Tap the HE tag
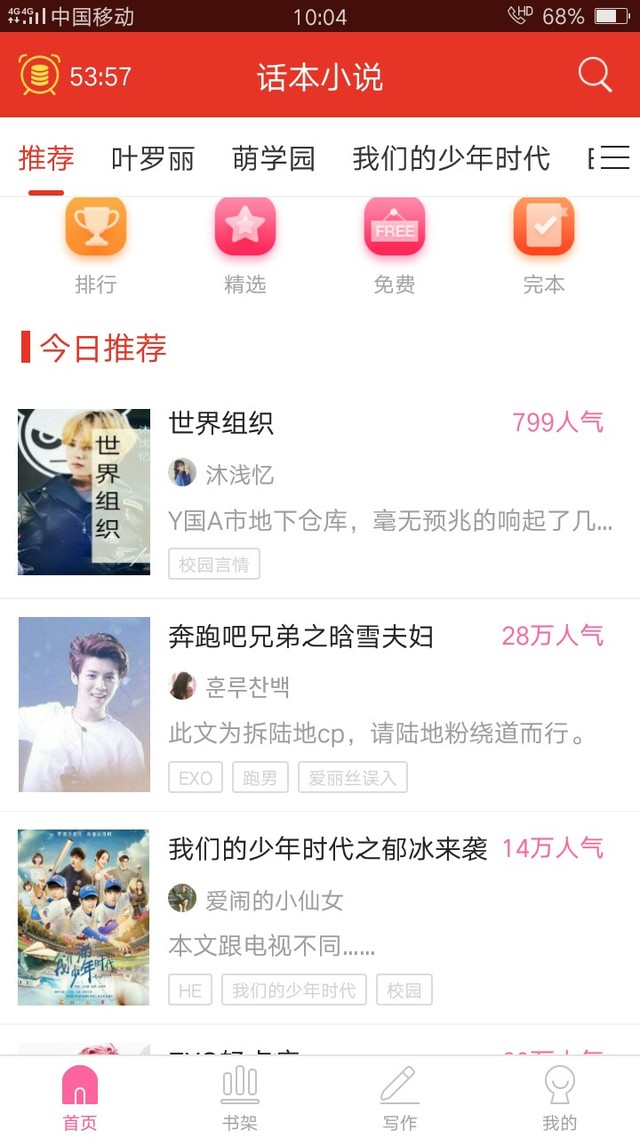The width and height of the screenshot is (640, 1138). (190, 990)
